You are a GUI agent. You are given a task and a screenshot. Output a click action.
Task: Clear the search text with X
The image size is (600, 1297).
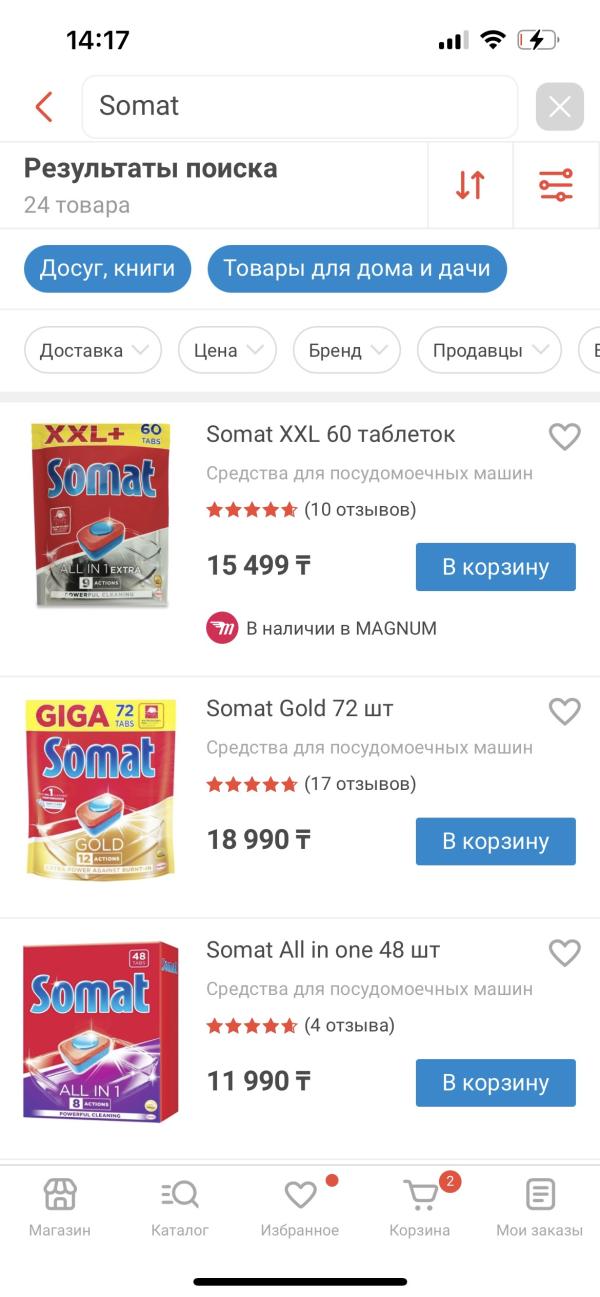click(x=559, y=106)
